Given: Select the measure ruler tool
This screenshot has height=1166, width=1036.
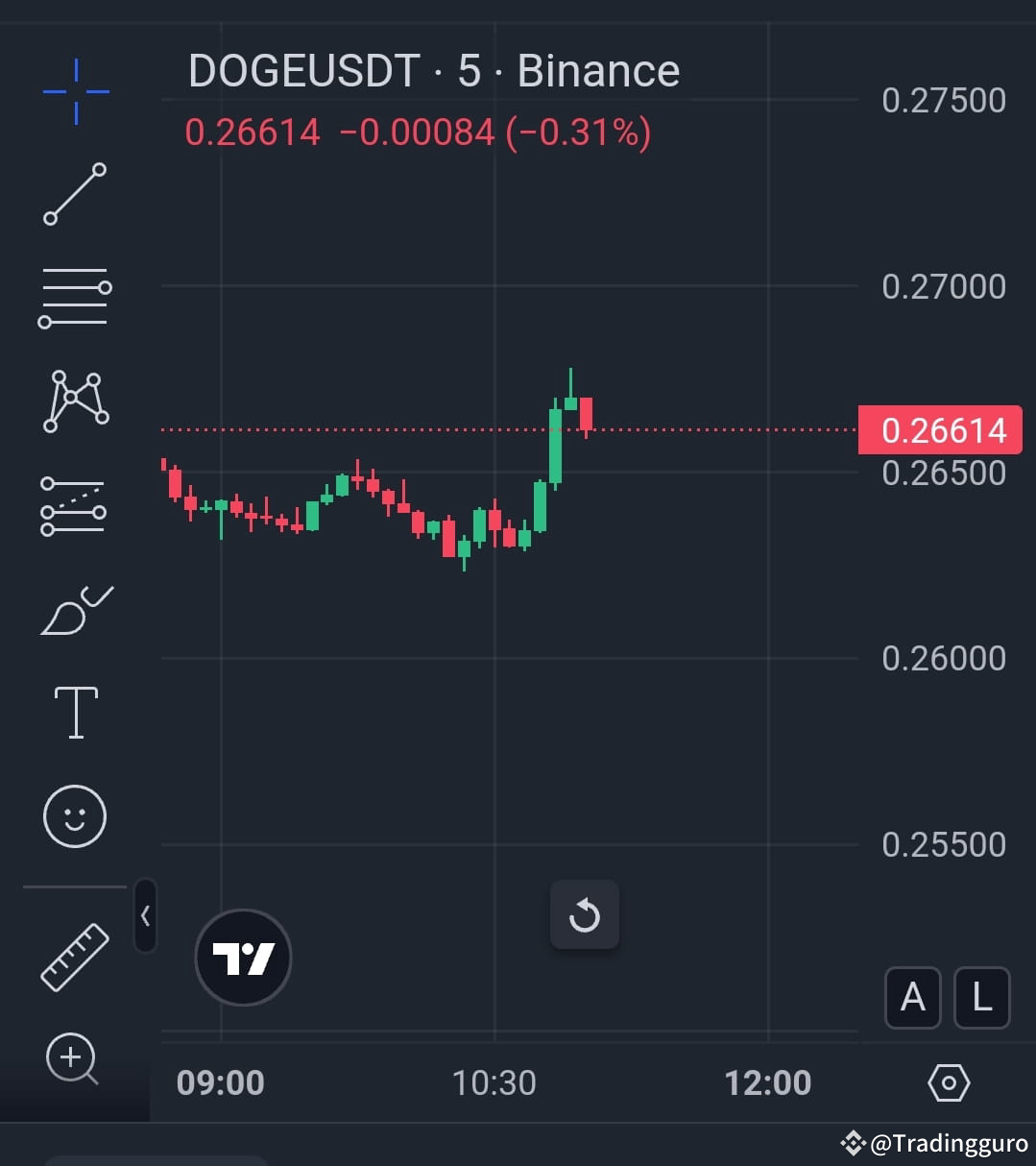Looking at the screenshot, I should coord(76,956).
